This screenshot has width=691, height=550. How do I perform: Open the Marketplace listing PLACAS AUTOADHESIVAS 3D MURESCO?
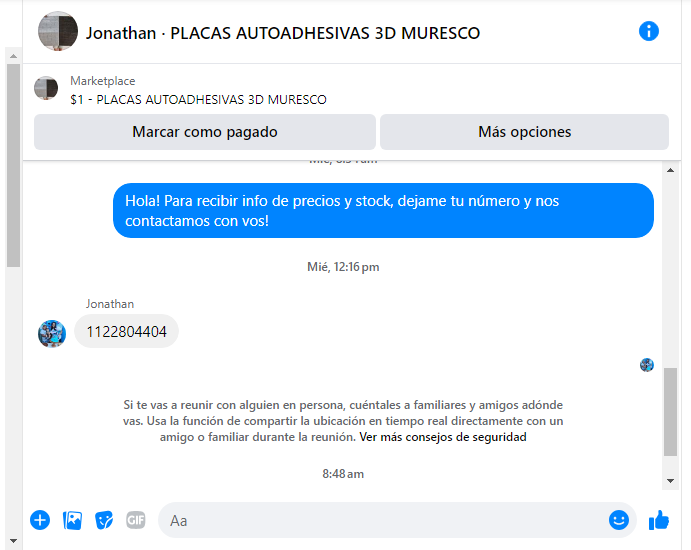198,99
